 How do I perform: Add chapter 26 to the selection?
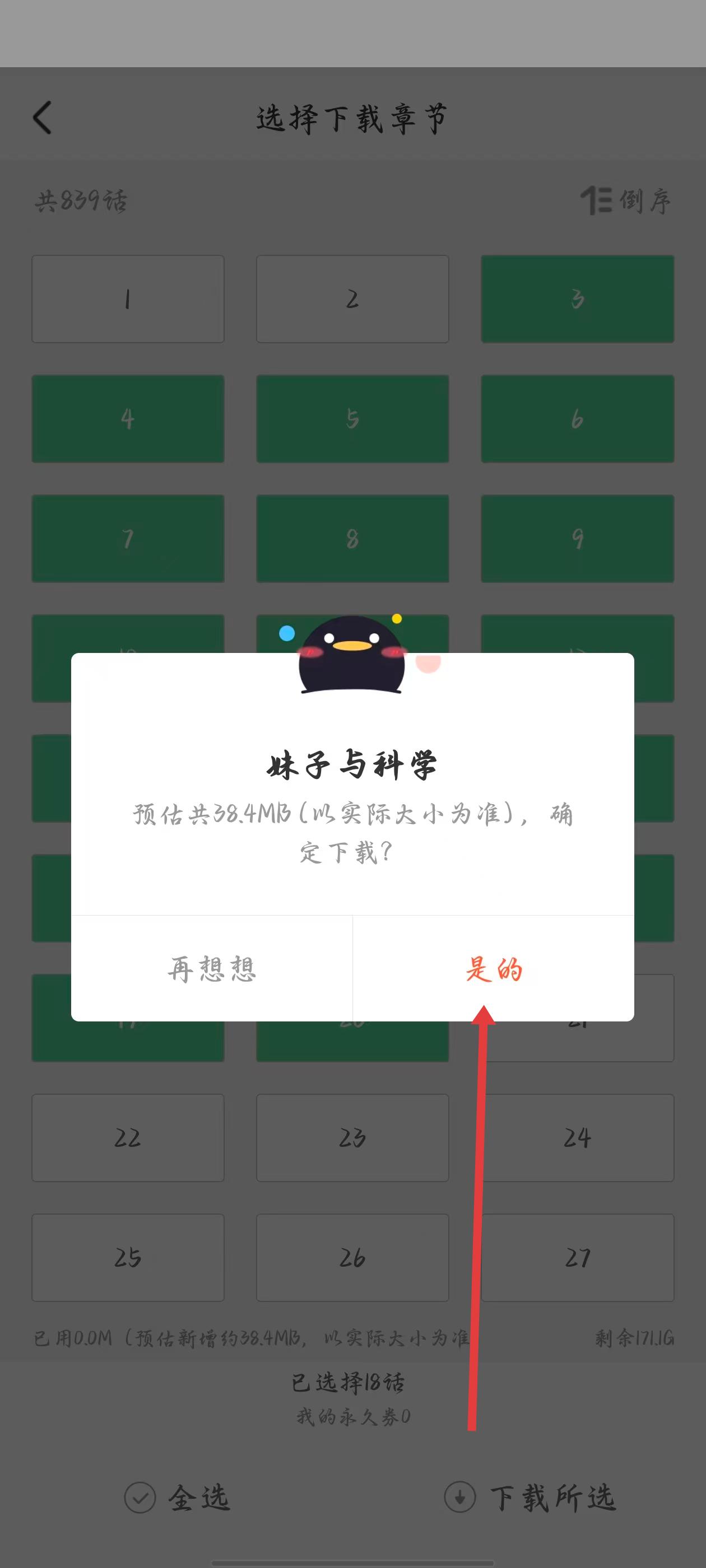pos(352,1258)
